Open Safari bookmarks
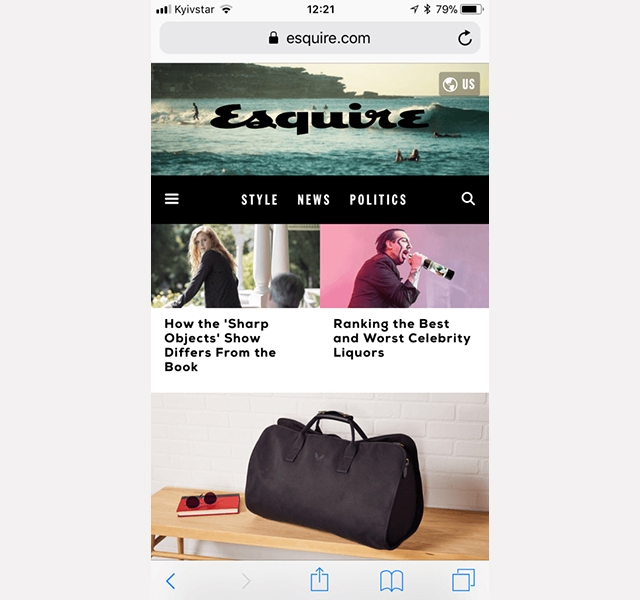This screenshot has width=640, height=600. coord(391,580)
